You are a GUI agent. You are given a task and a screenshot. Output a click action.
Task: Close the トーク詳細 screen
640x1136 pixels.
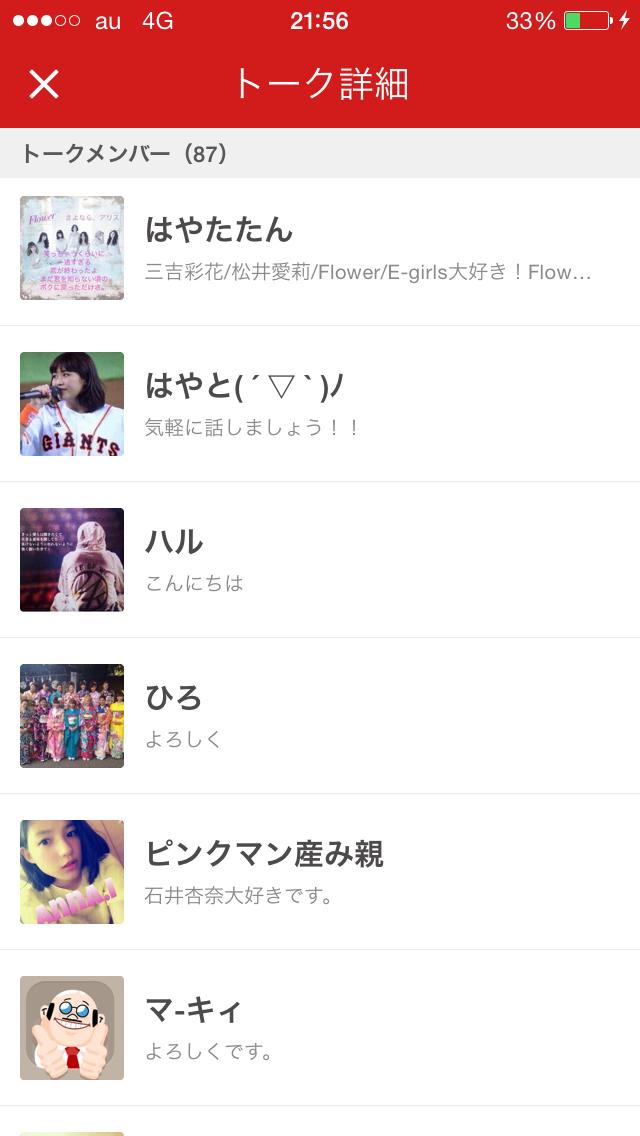(44, 85)
